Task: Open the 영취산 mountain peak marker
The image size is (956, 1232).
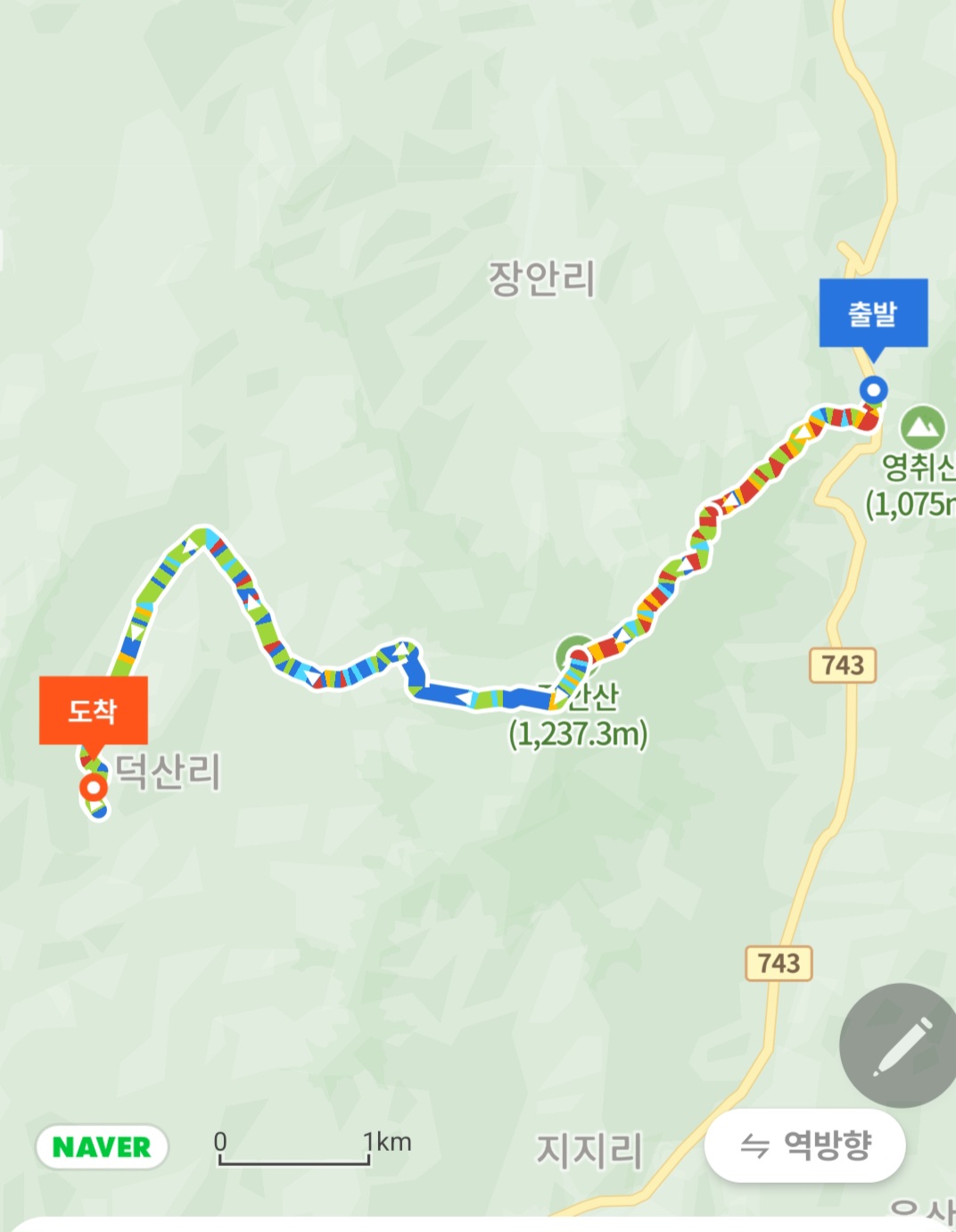Action: point(922,427)
